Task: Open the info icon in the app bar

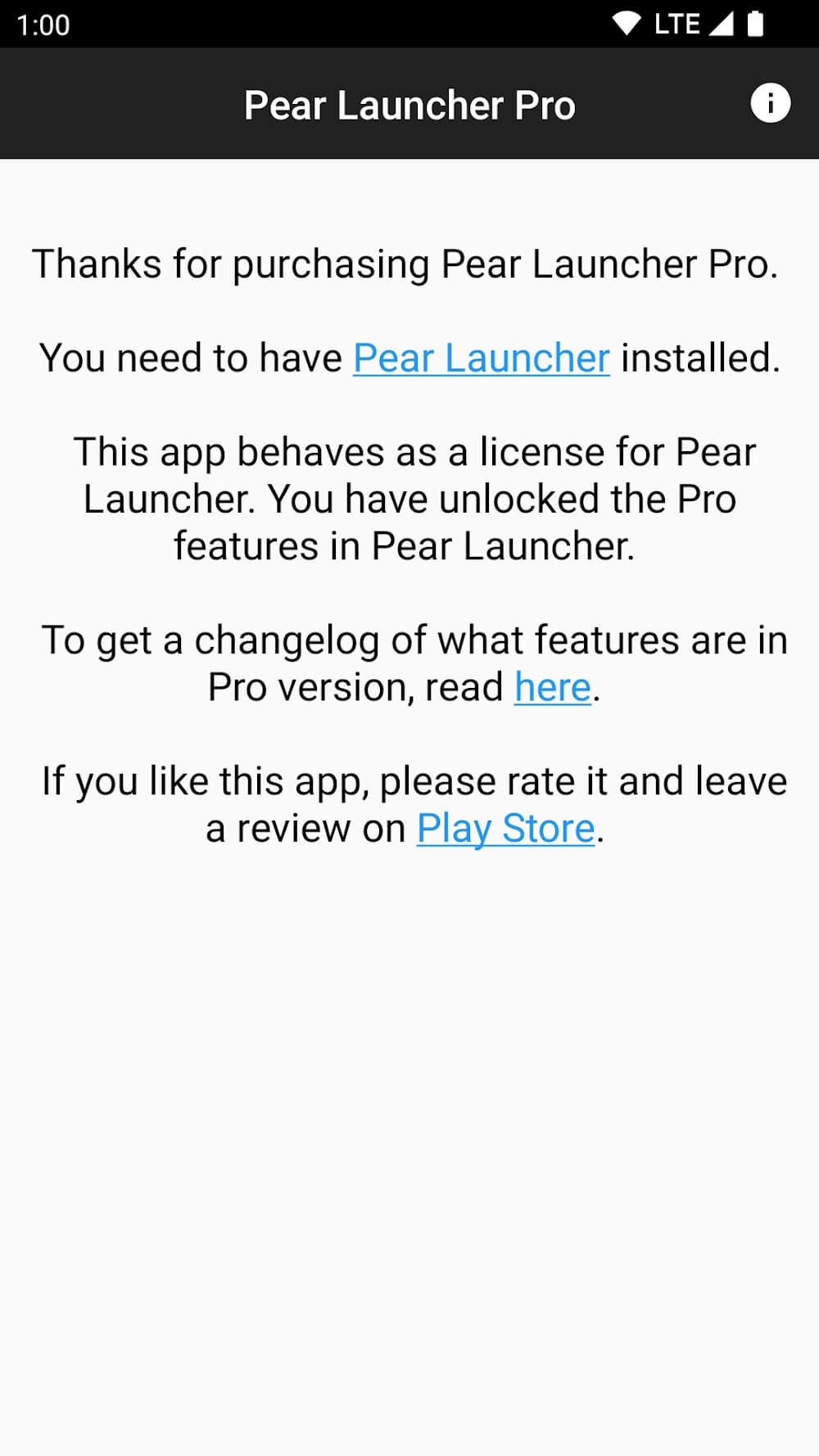Action: click(770, 104)
